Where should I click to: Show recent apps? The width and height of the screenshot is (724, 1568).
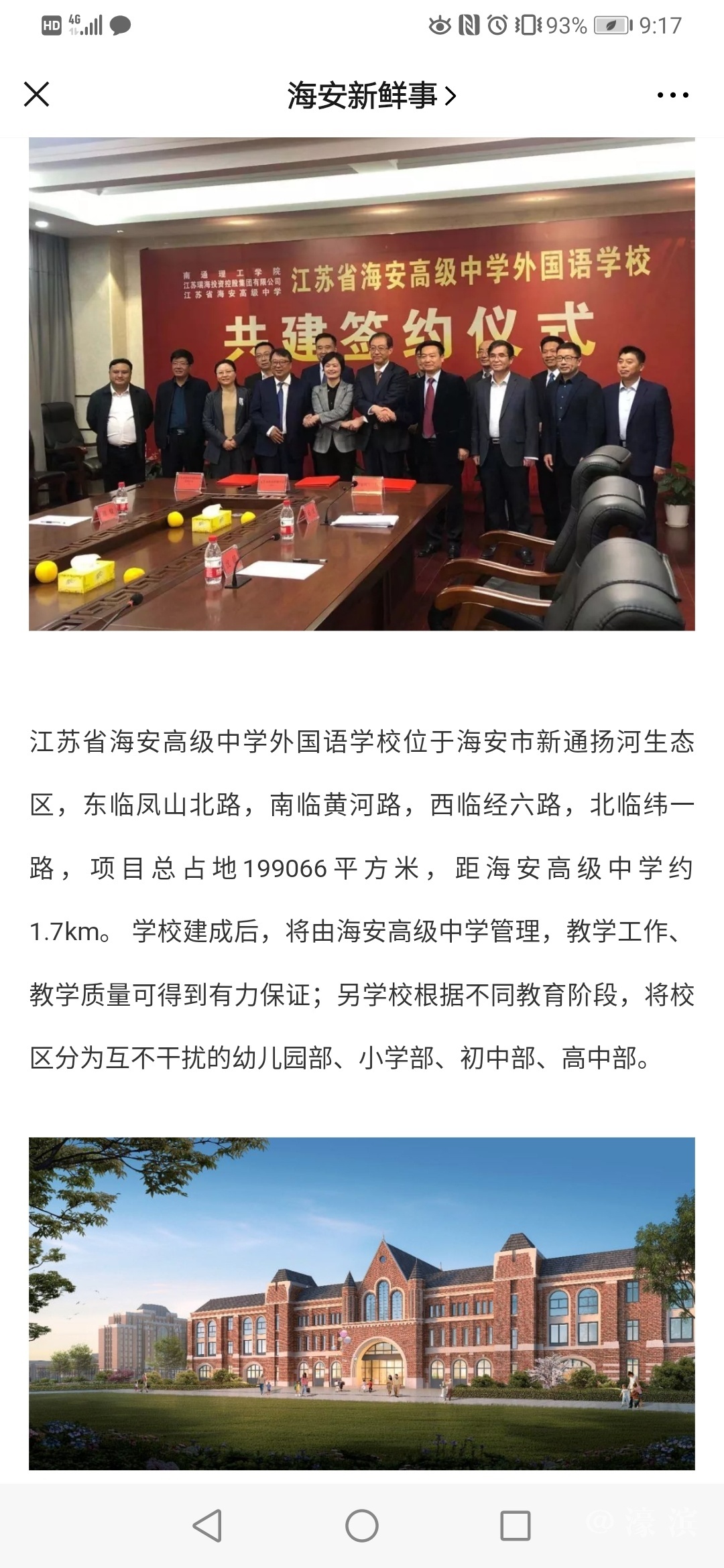click(x=516, y=1526)
